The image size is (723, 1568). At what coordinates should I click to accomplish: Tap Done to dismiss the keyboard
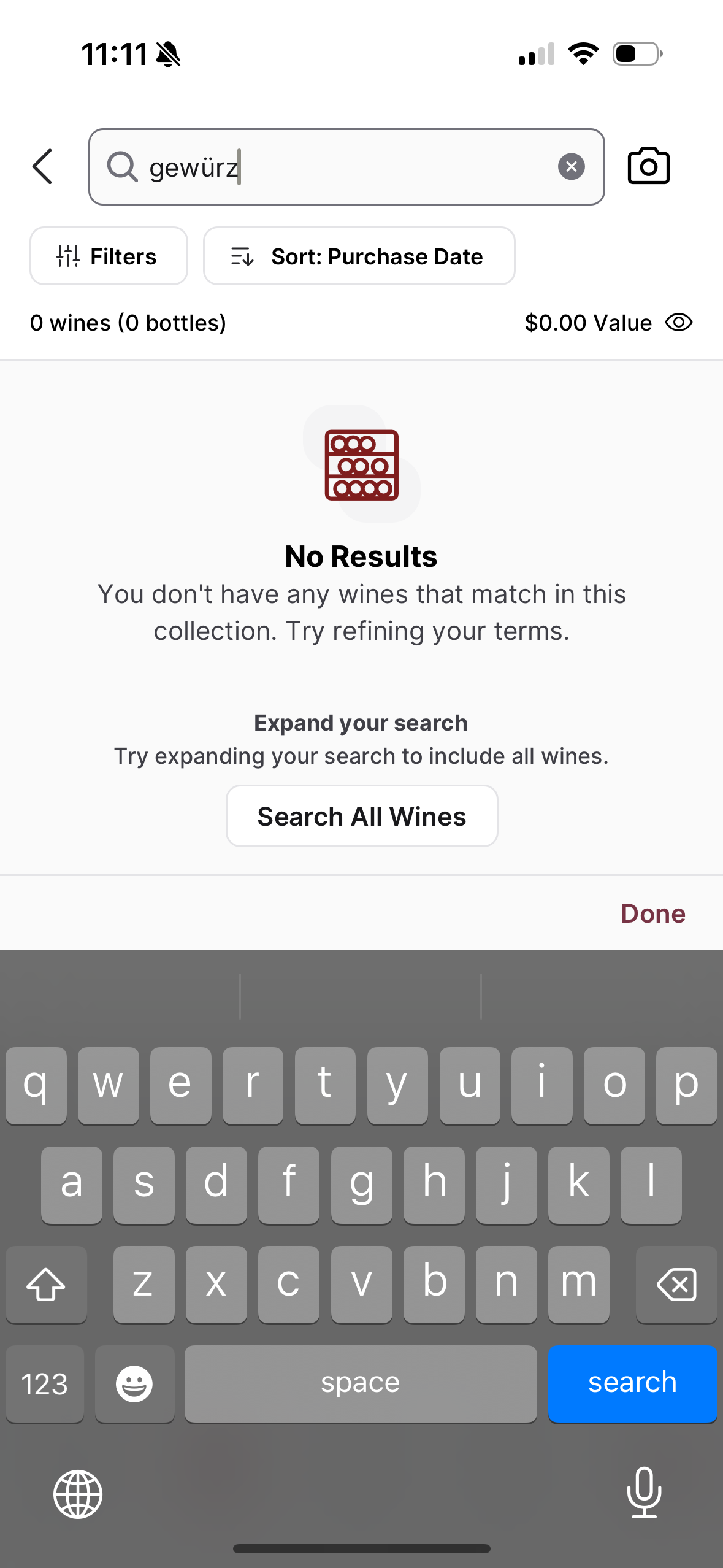pyautogui.click(x=653, y=913)
